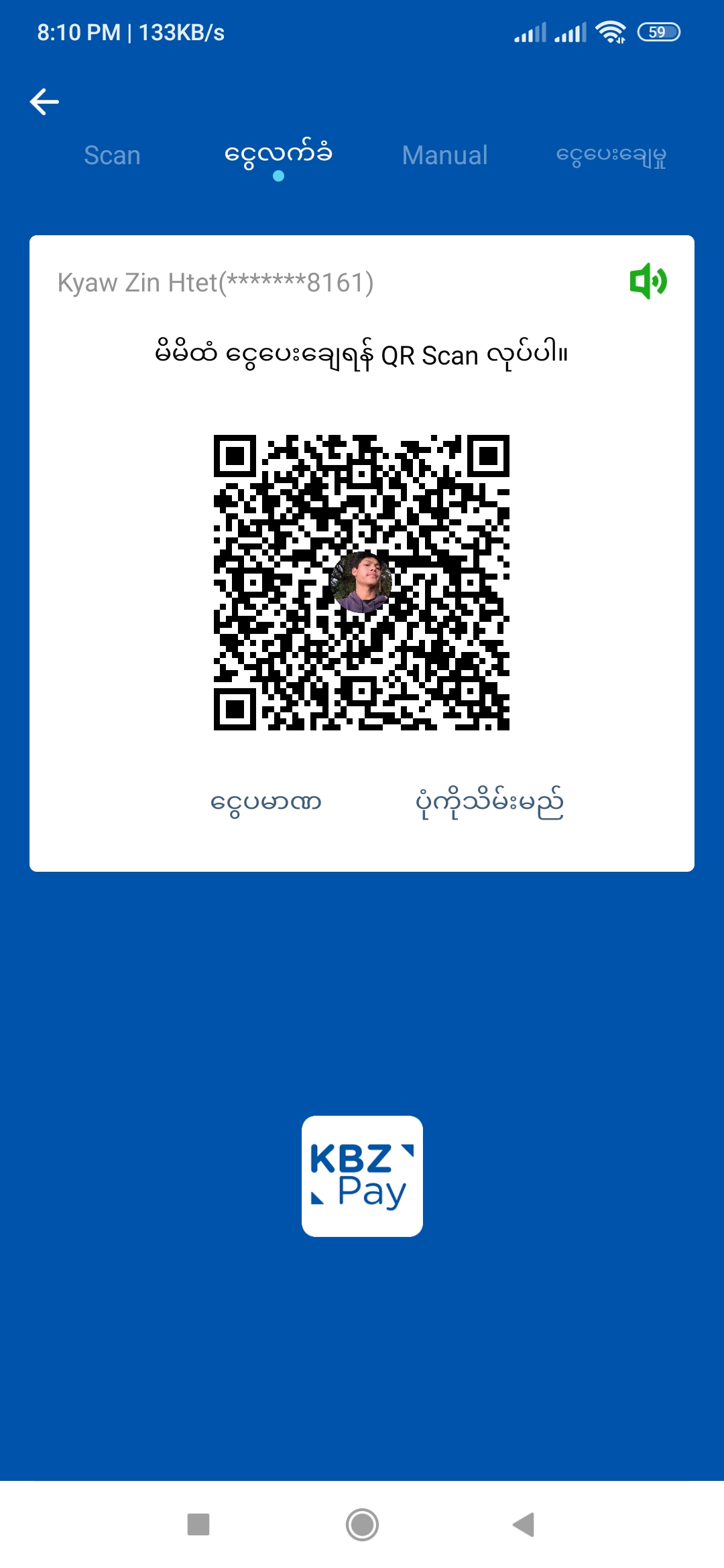Open the ငွေပေးချေမှု tab
Image resolution: width=724 pixels, height=1568 pixels.
[611, 155]
